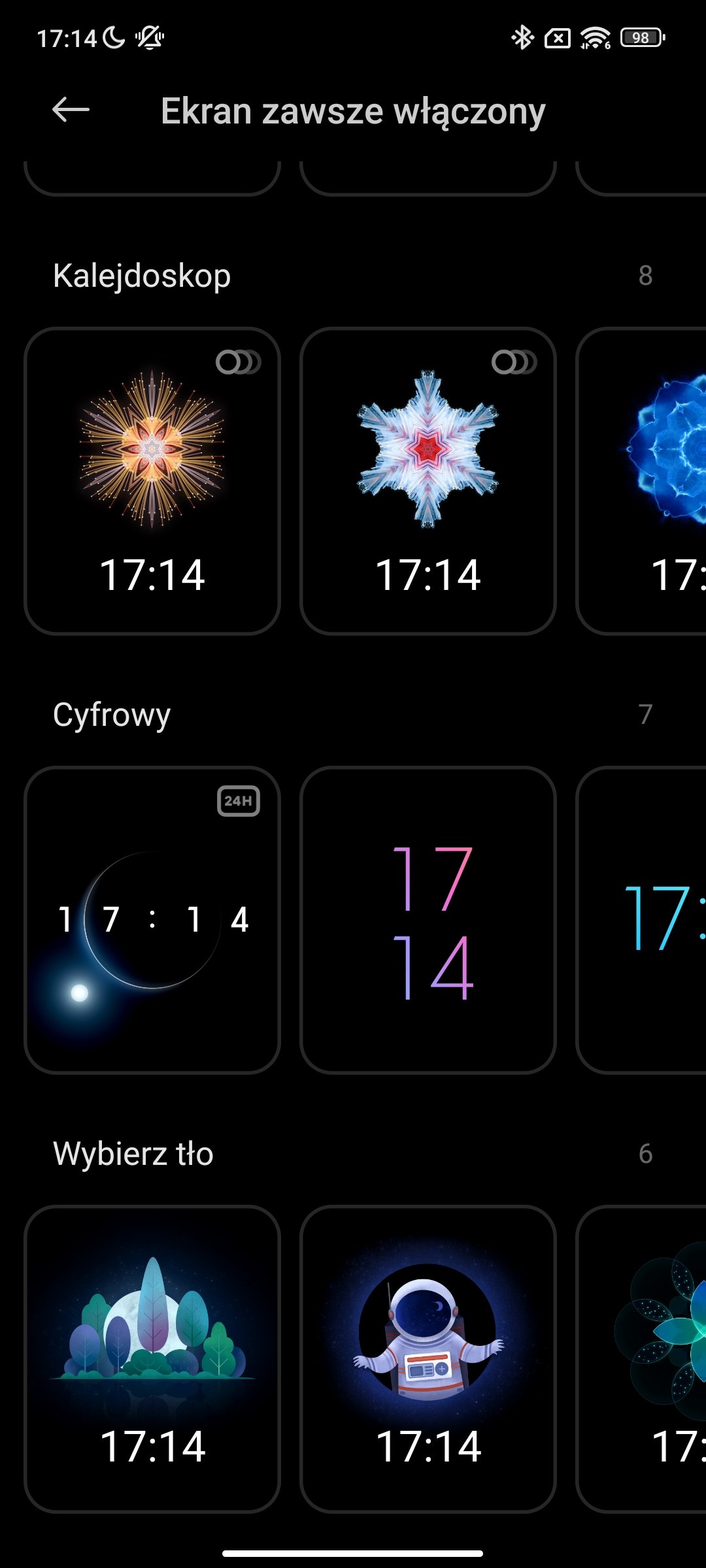Pick the cyan digital clock style

pos(641,920)
